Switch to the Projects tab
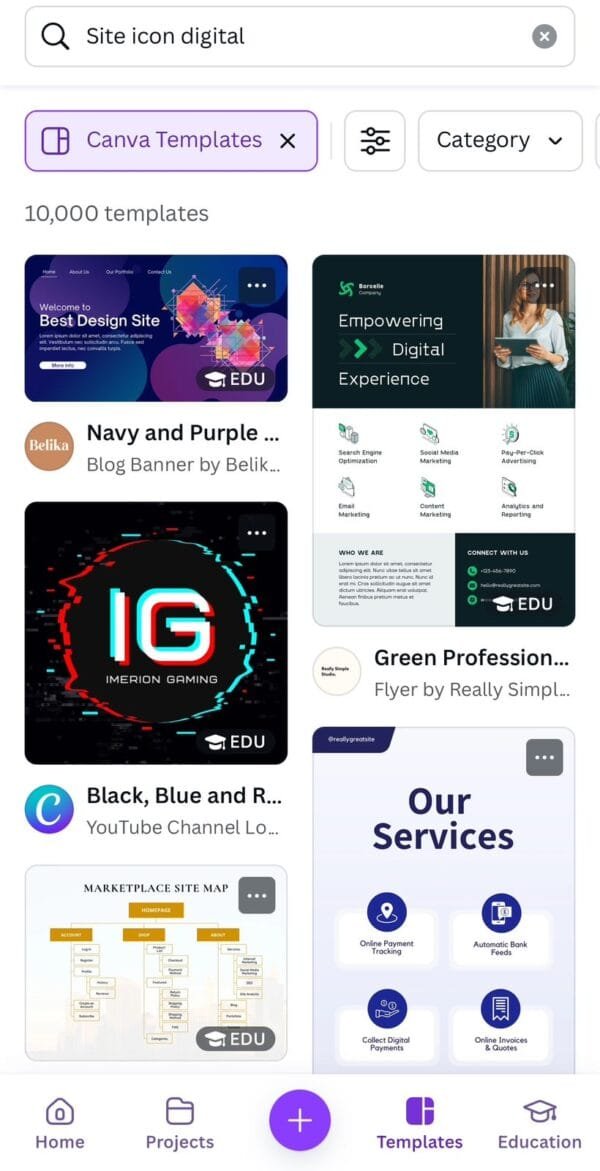 click(180, 1124)
